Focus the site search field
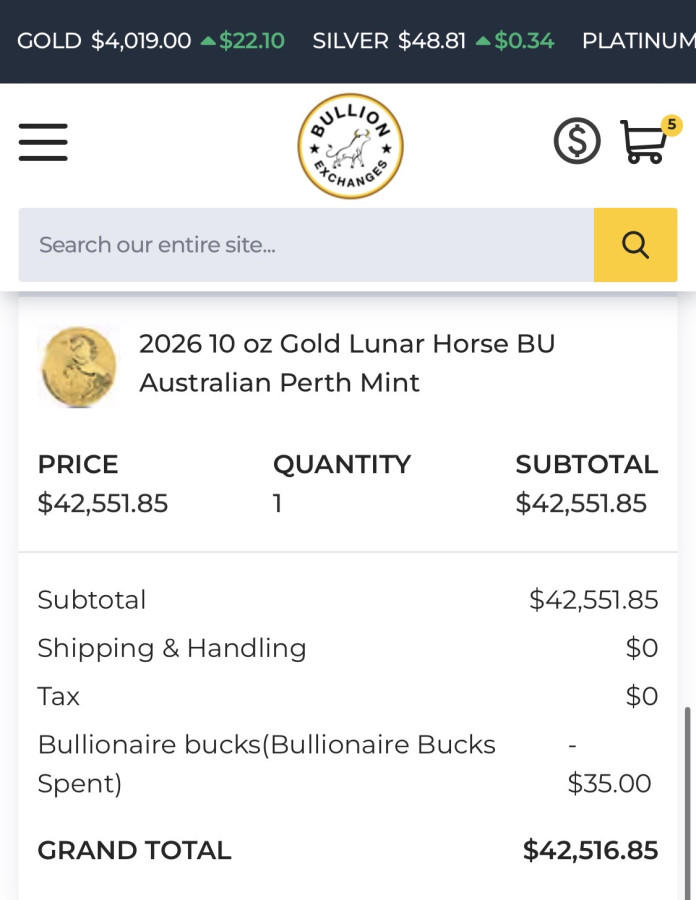696x900 pixels. (305, 245)
